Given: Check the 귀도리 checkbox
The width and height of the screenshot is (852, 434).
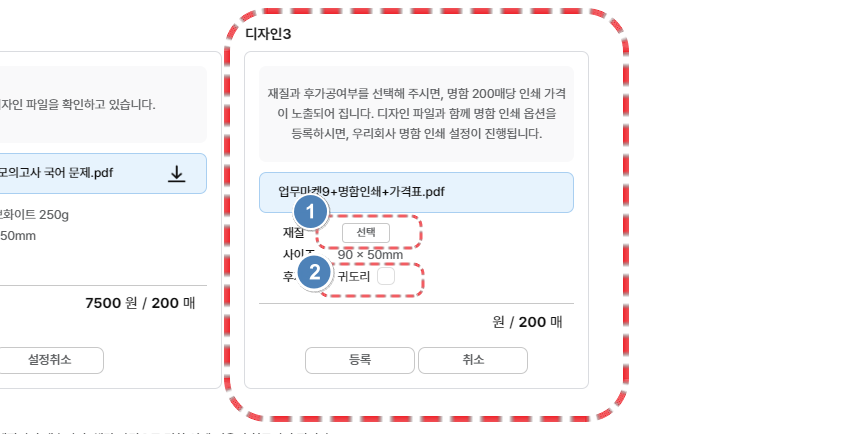Looking at the screenshot, I should (386, 277).
